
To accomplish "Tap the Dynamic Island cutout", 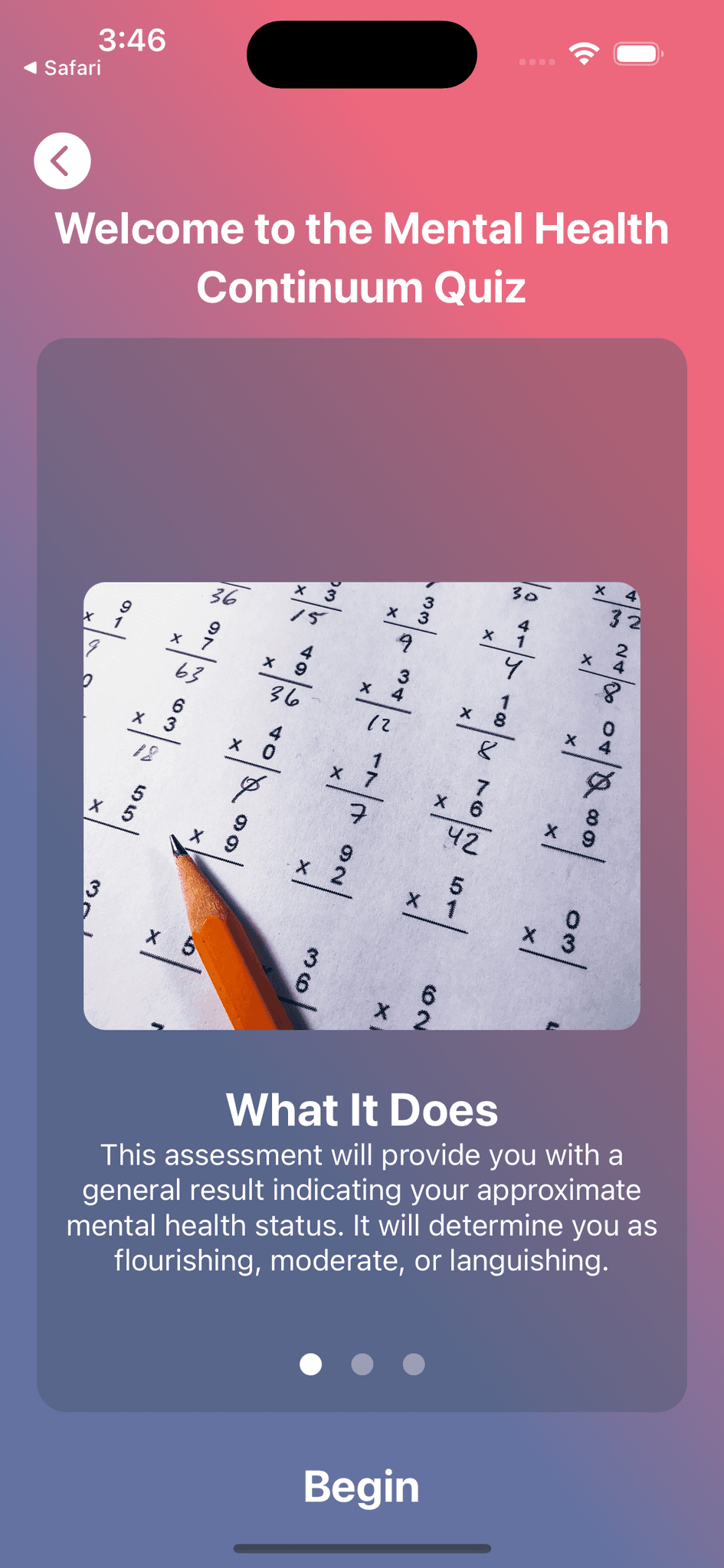I will coord(362,54).
